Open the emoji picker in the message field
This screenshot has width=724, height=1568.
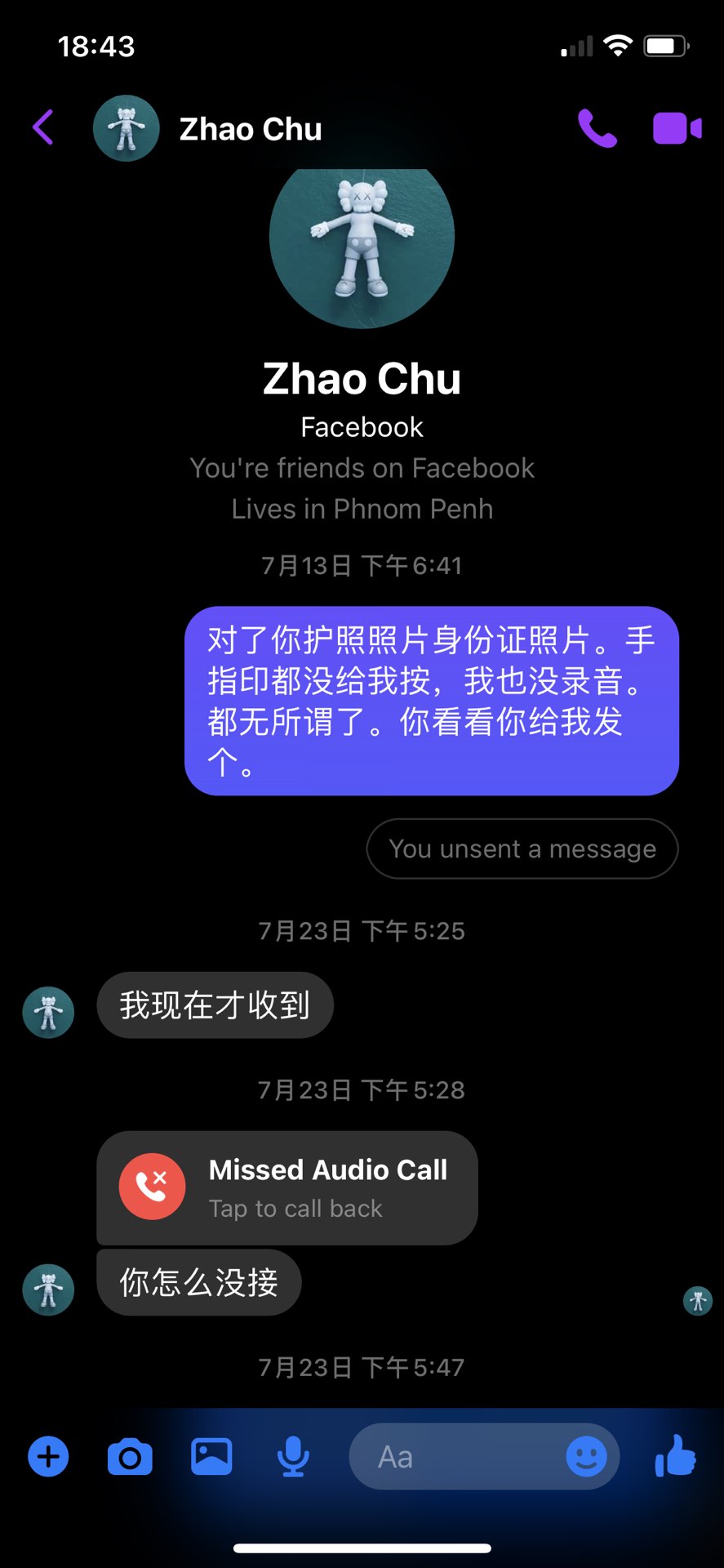[x=587, y=1456]
